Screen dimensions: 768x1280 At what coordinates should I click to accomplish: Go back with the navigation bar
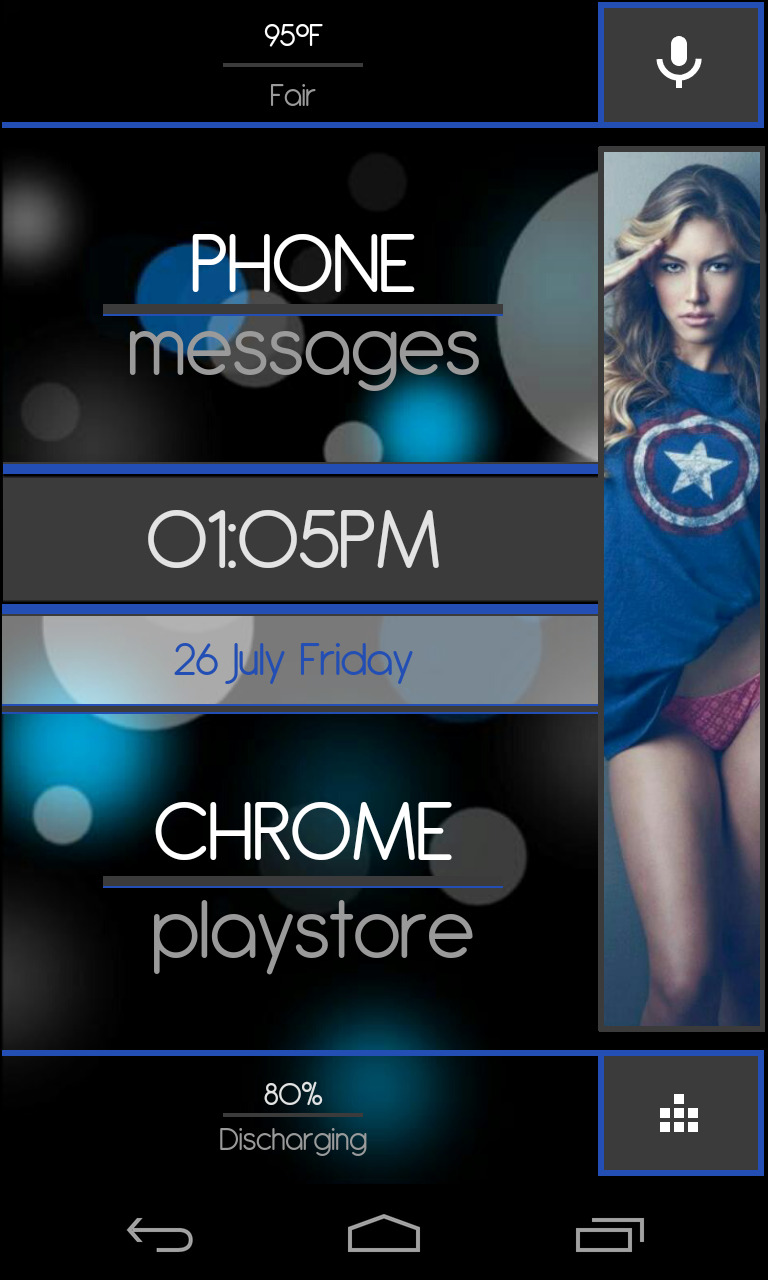tap(160, 1235)
